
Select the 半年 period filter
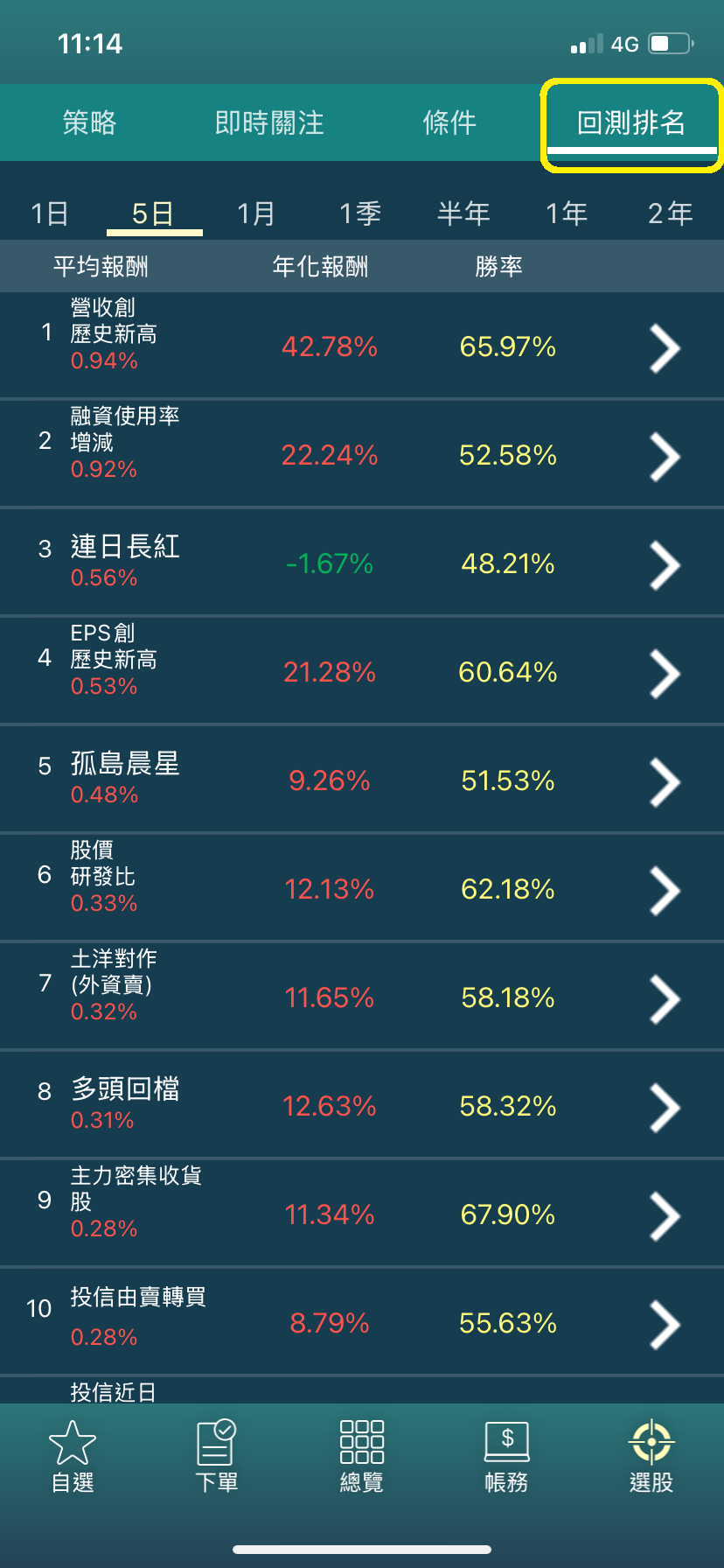464,212
